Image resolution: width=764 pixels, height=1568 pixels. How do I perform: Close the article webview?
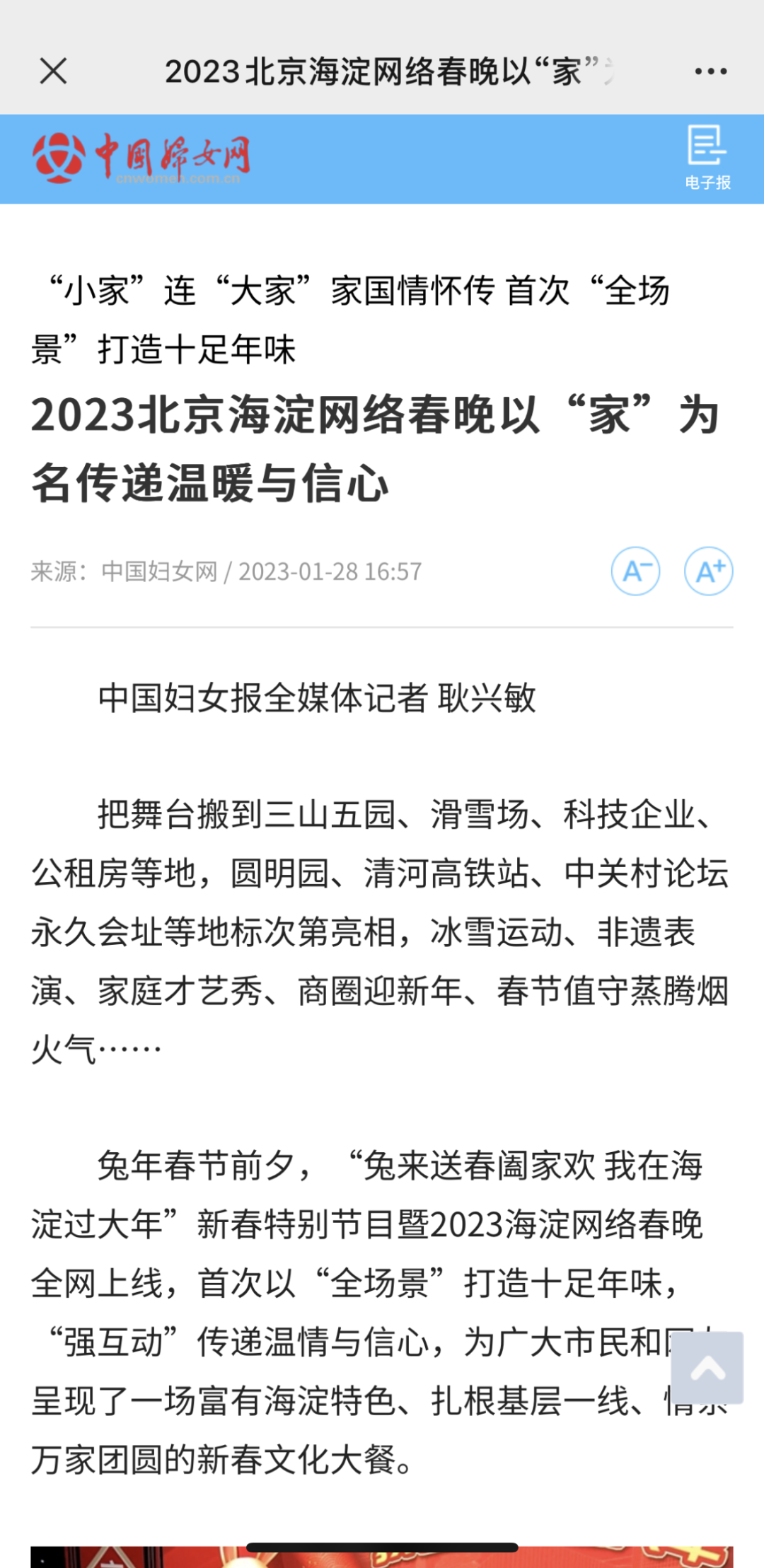(54, 71)
